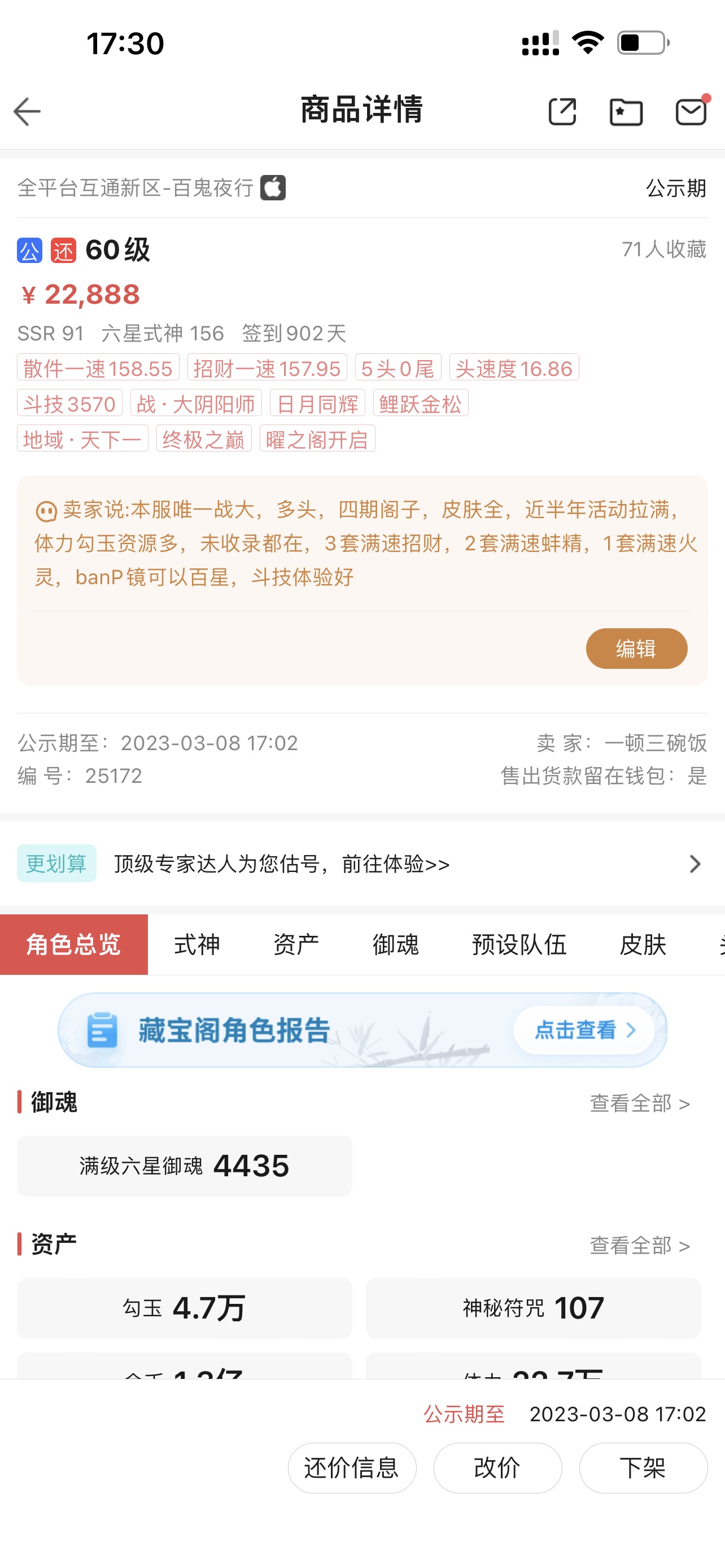The height and width of the screenshot is (1568, 725).
Task: Open the share icon at top right
Action: (x=562, y=111)
